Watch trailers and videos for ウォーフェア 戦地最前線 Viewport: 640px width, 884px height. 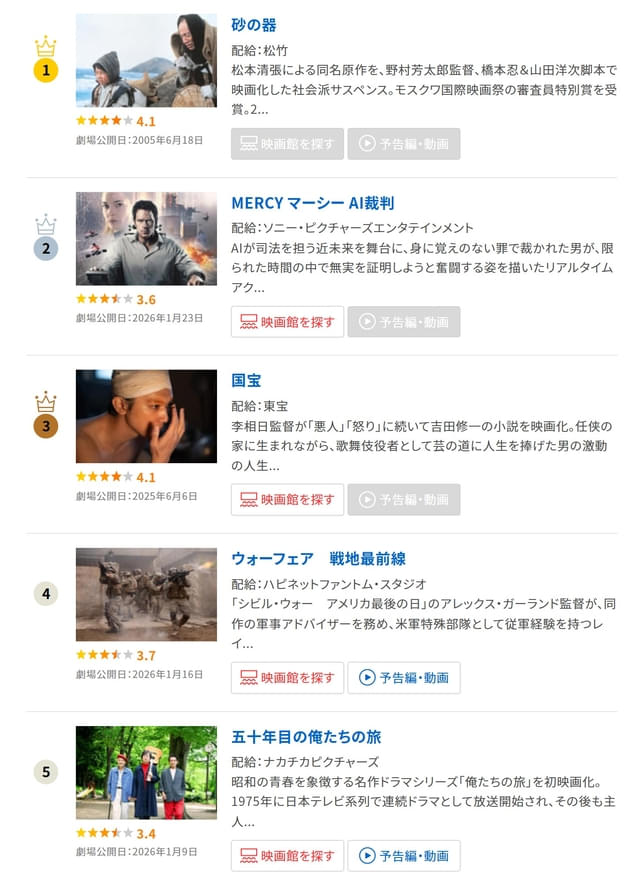click(x=404, y=678)
